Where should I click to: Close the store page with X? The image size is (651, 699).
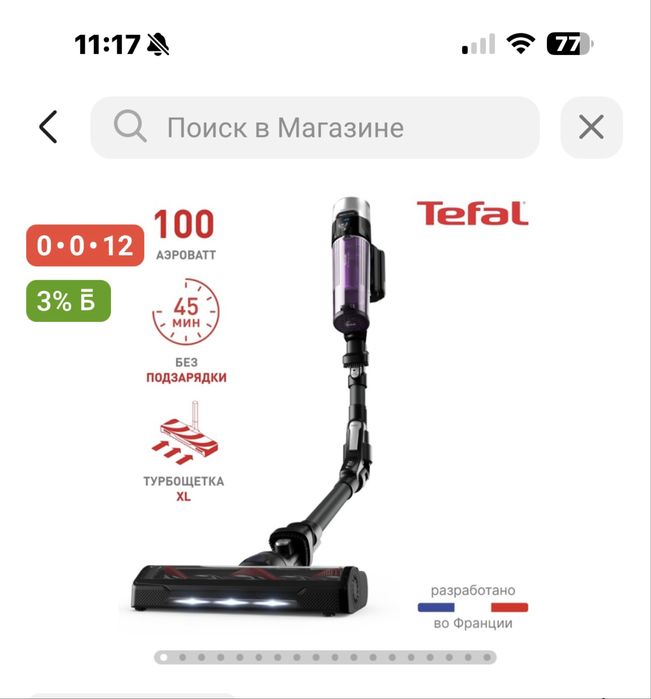click(x=591, y=128)
